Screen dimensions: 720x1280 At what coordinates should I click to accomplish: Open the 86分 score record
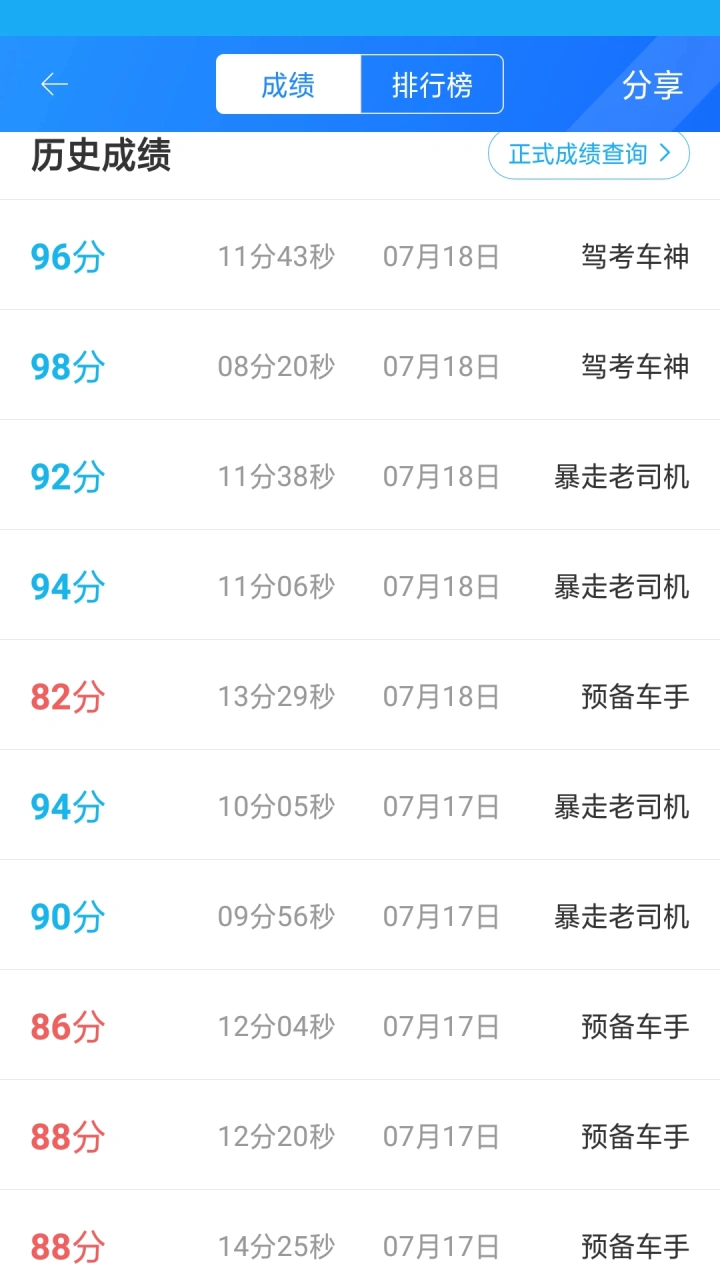(x=360, y=1026)
